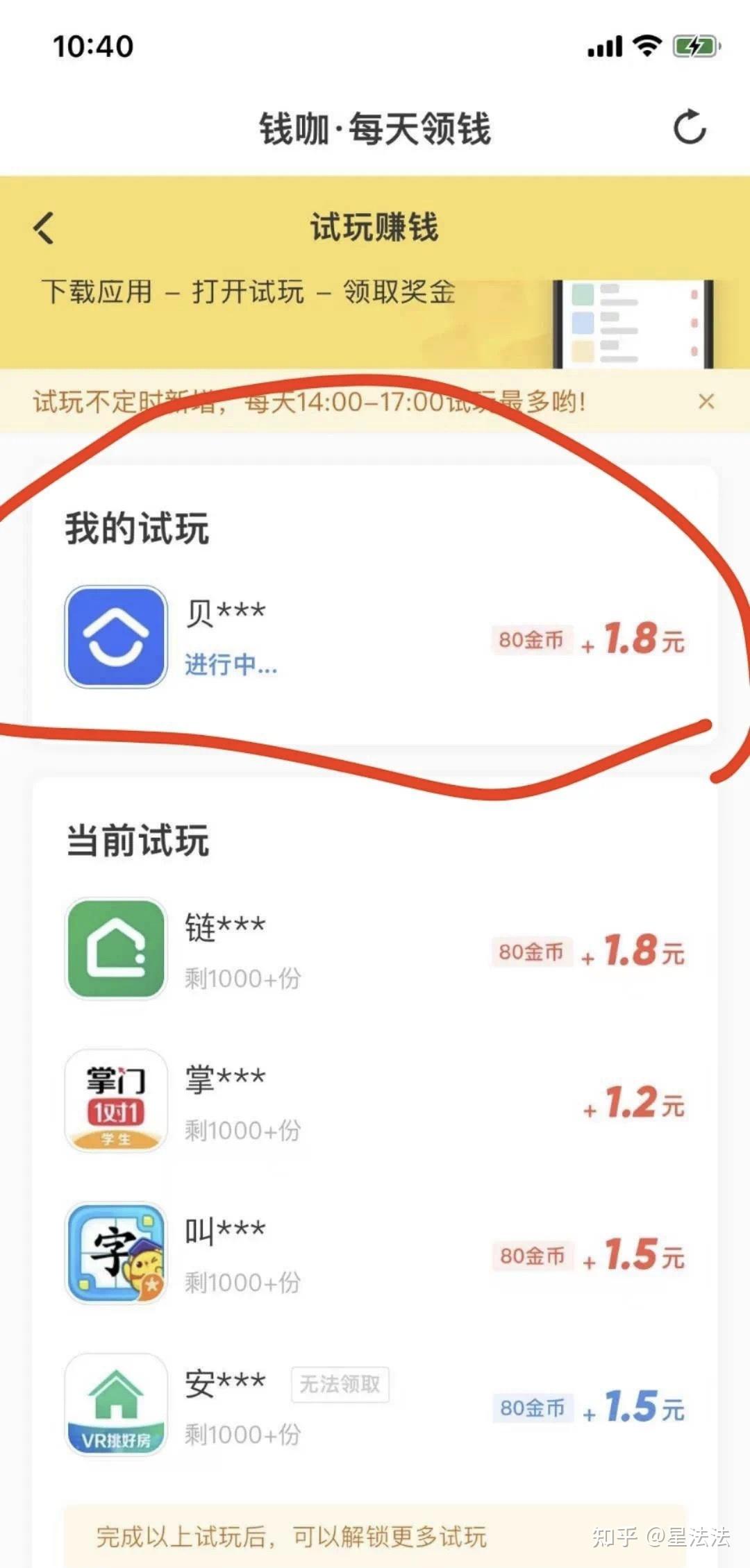Toggle the 无法领取 status on 安*** entry
750x1568 pixels.
coord(340,1383)
